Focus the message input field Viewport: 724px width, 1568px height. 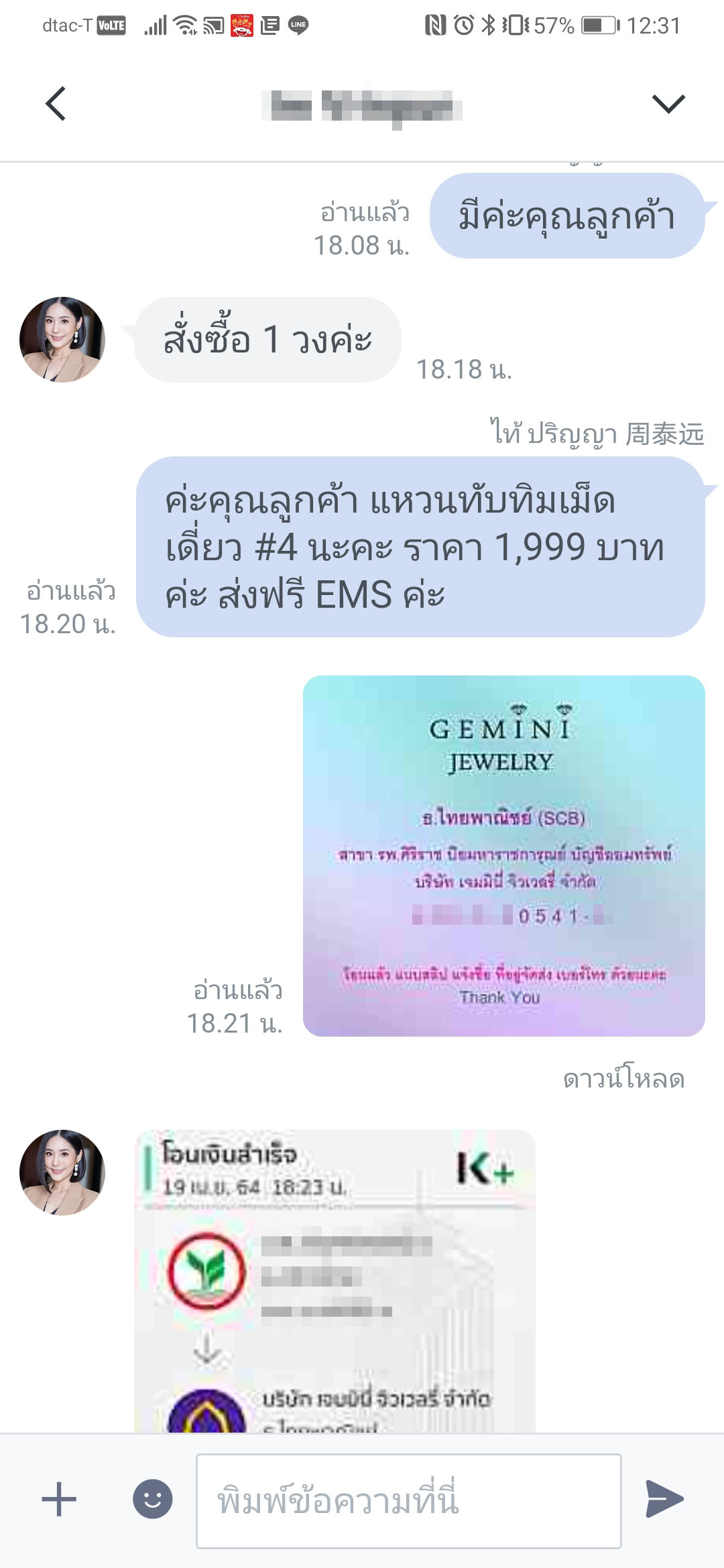coord(408,1501)
